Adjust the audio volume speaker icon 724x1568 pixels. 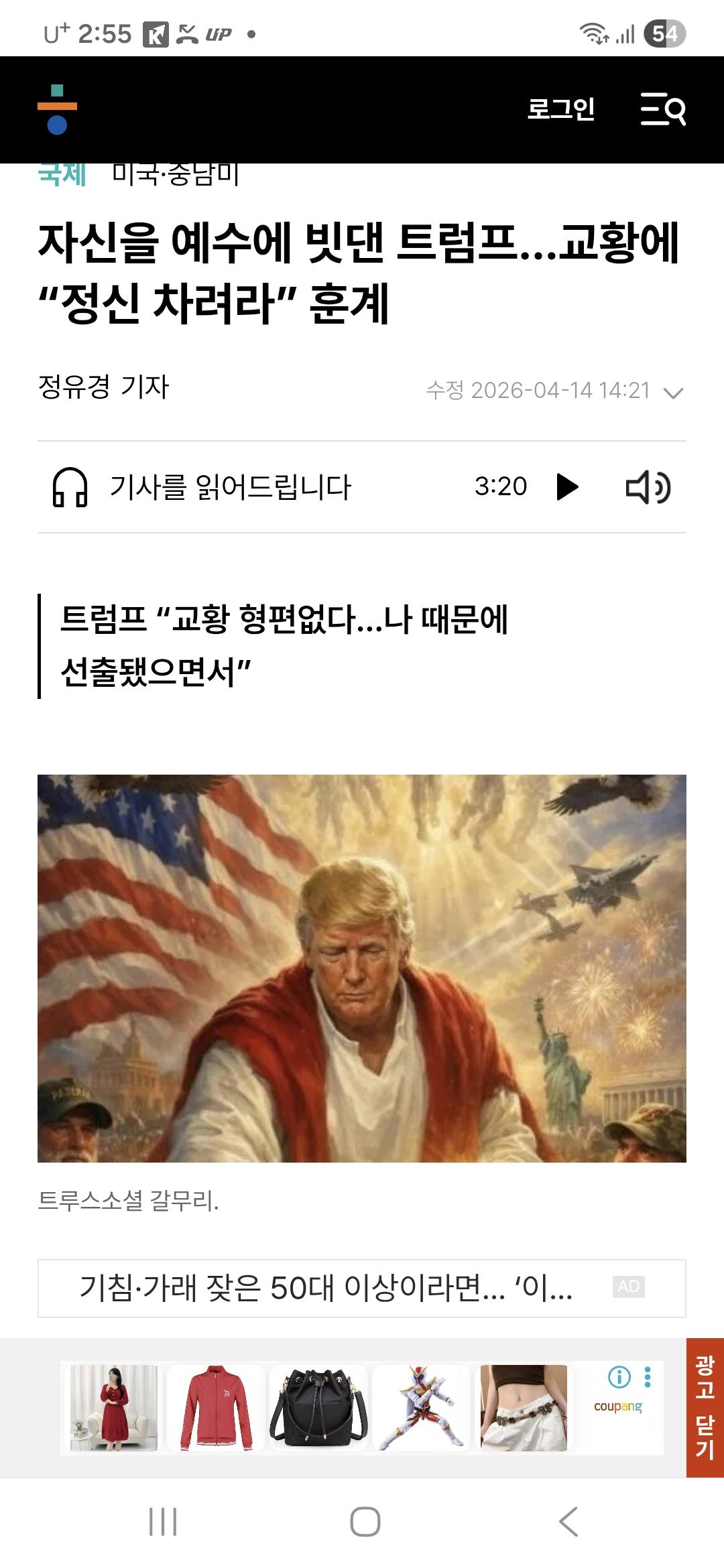648,487
